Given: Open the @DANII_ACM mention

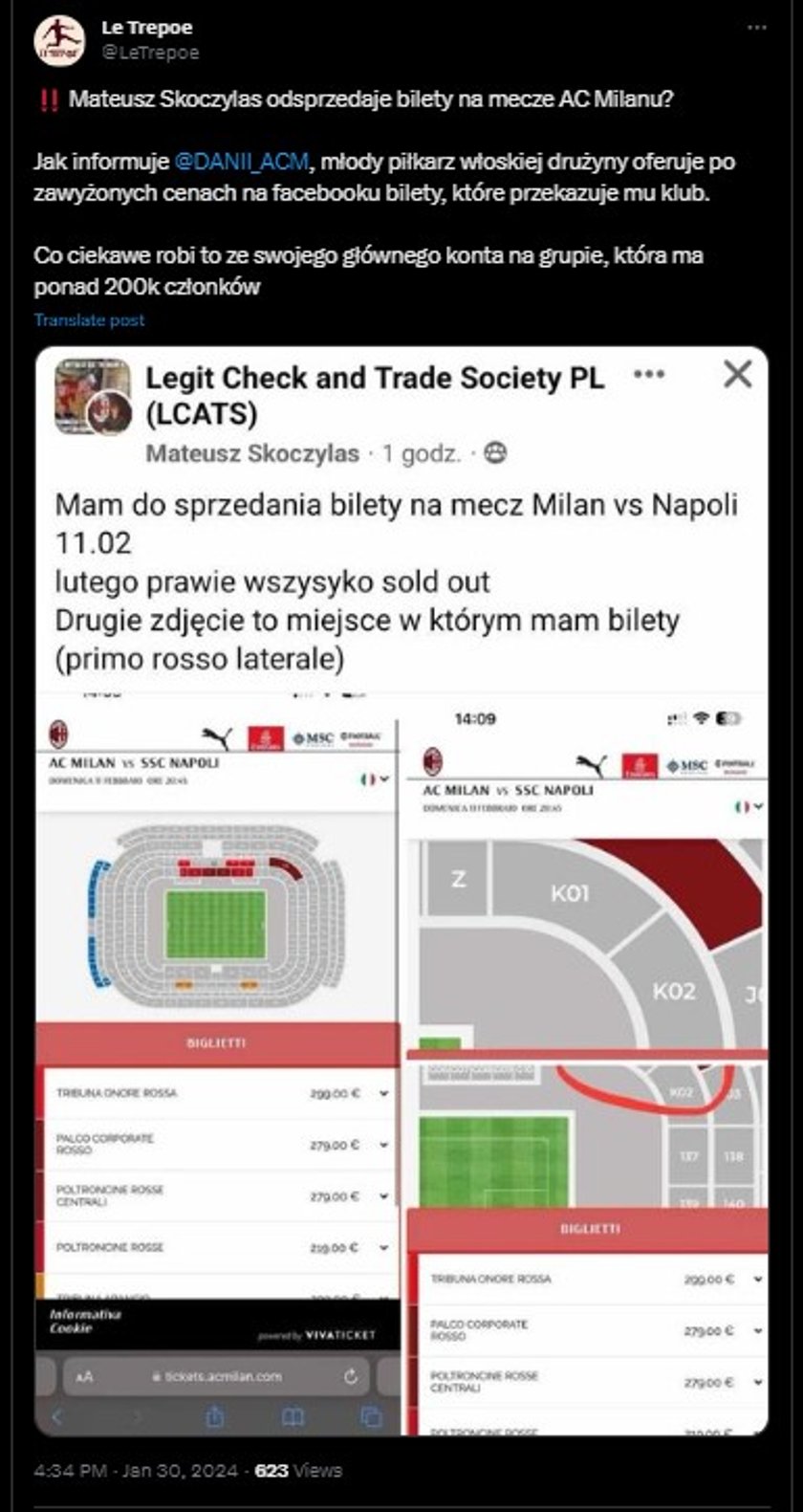Looking at the screenshot, I should 243,162.
